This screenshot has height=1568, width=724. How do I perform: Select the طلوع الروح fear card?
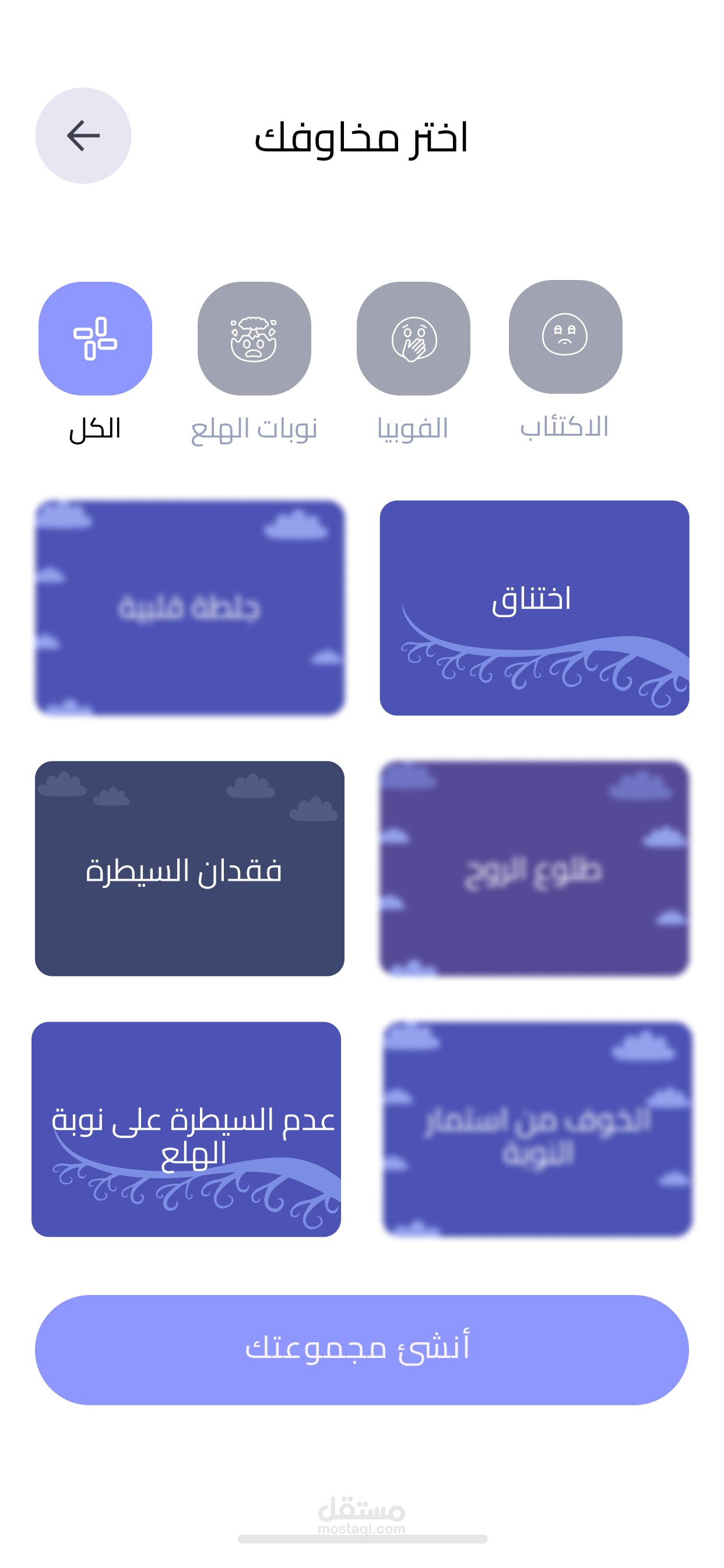(534, 868)
